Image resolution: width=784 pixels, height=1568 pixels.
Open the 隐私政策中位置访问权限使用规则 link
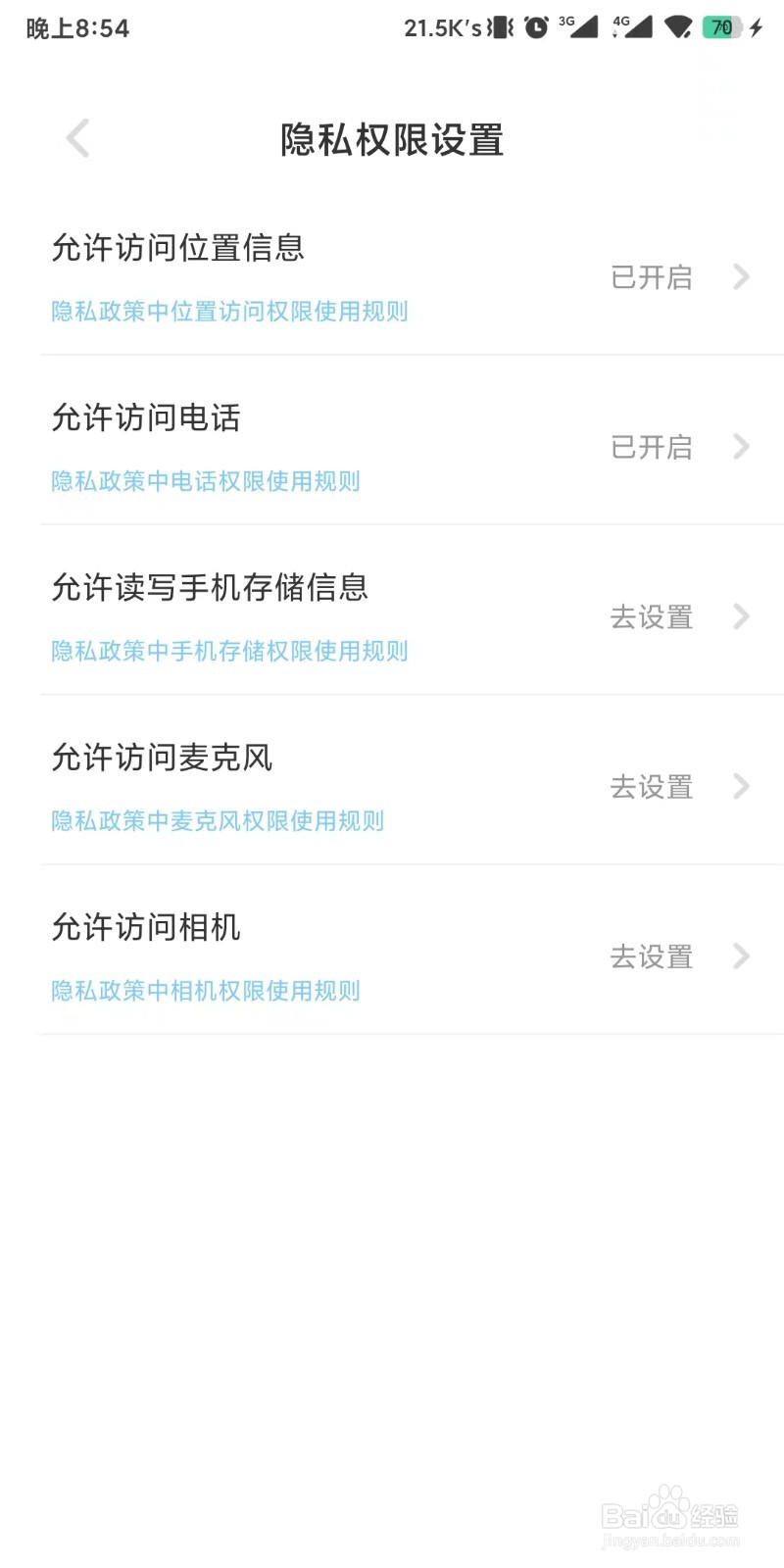[229, 312]
